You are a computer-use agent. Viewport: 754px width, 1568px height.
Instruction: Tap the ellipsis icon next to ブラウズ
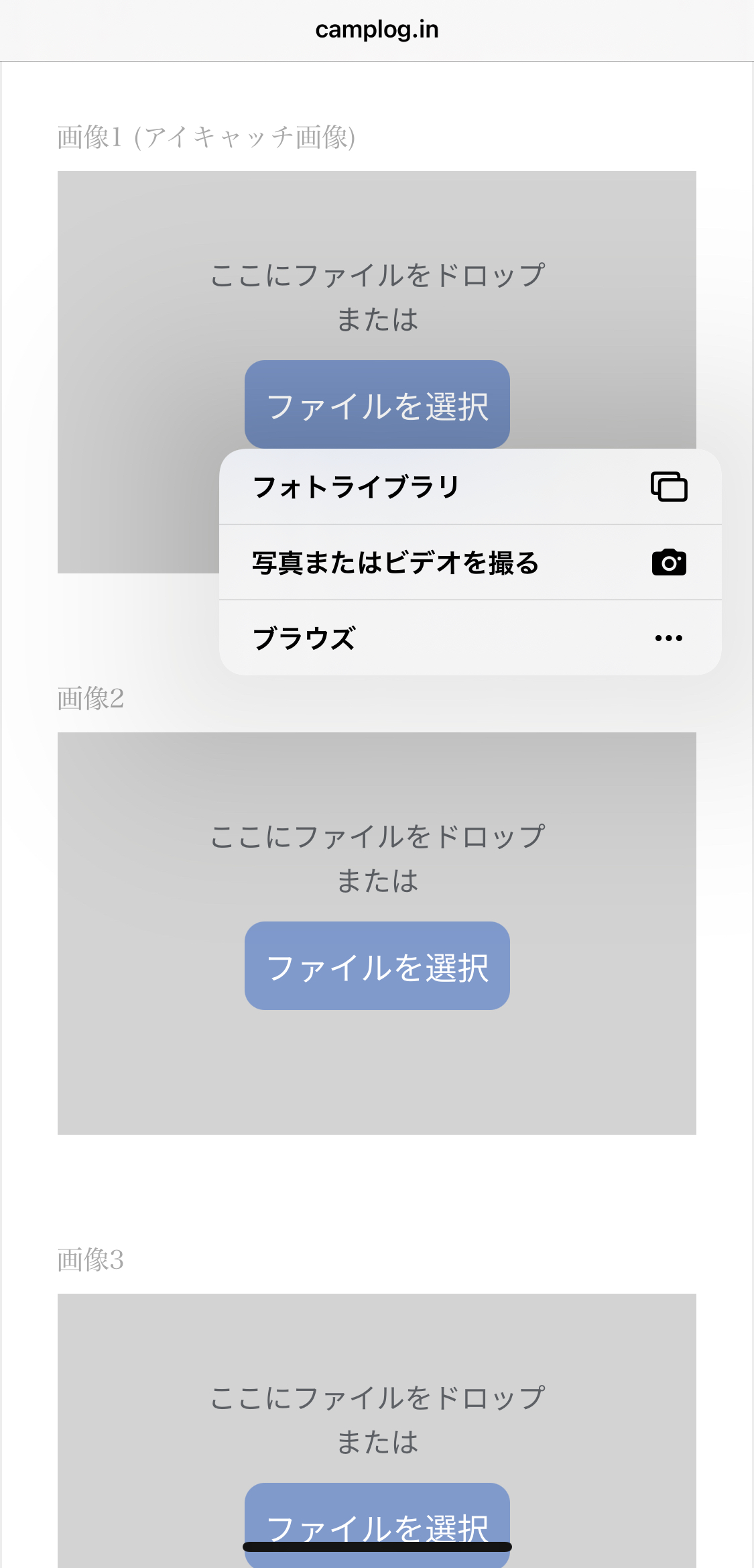click(668, 638)
